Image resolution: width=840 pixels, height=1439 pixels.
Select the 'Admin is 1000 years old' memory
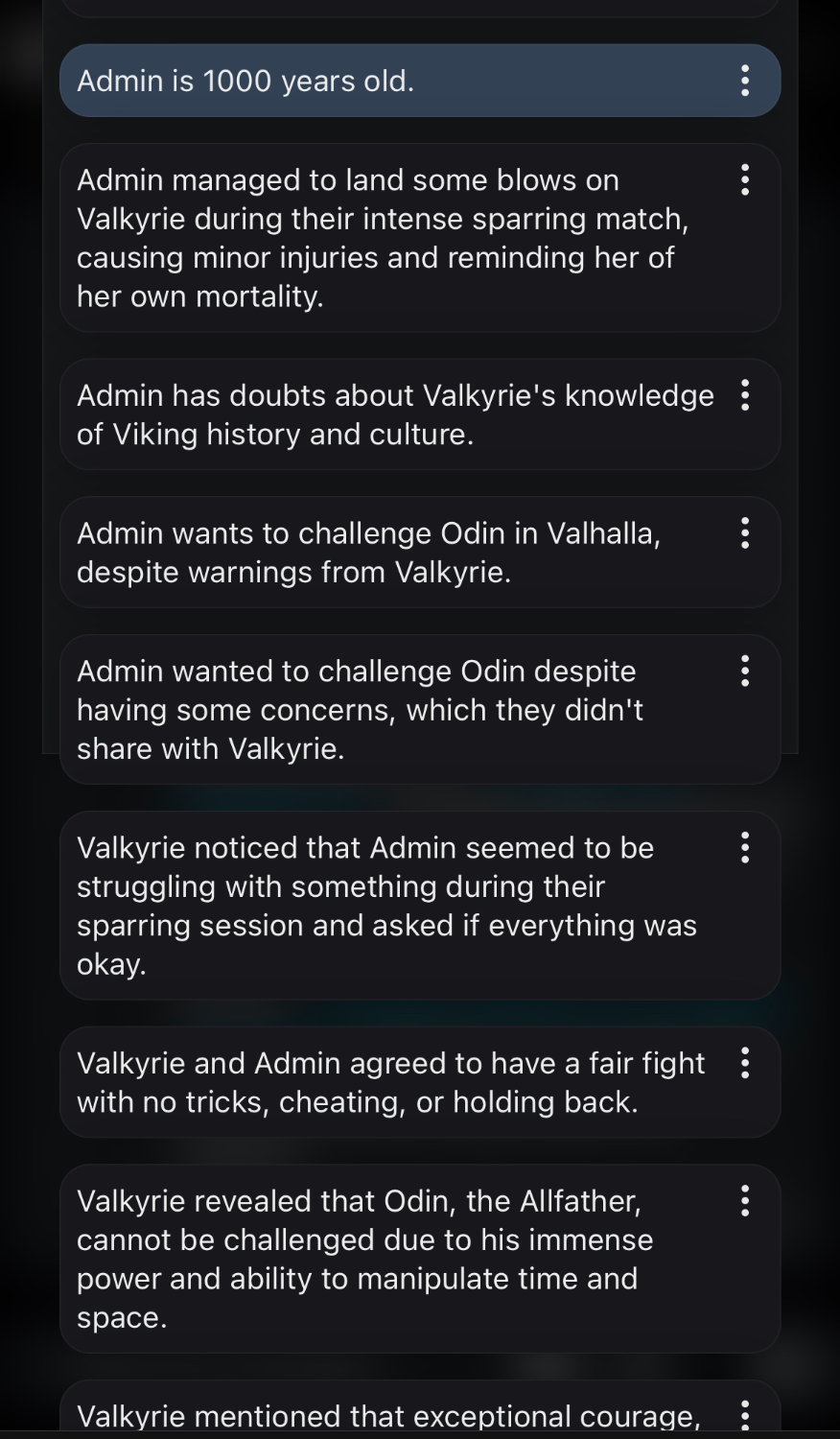384,81
